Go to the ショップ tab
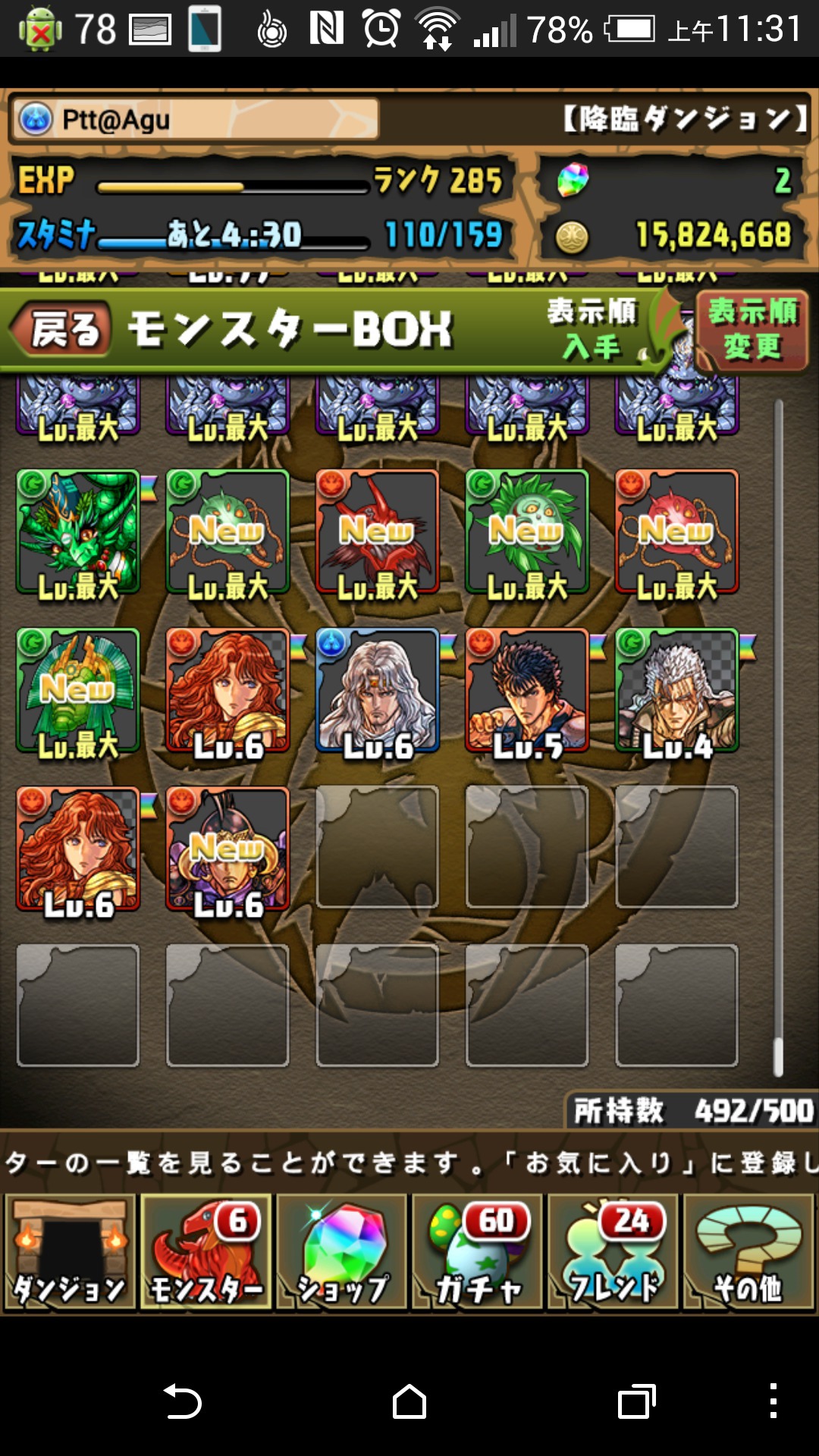 pos(342,1253)
